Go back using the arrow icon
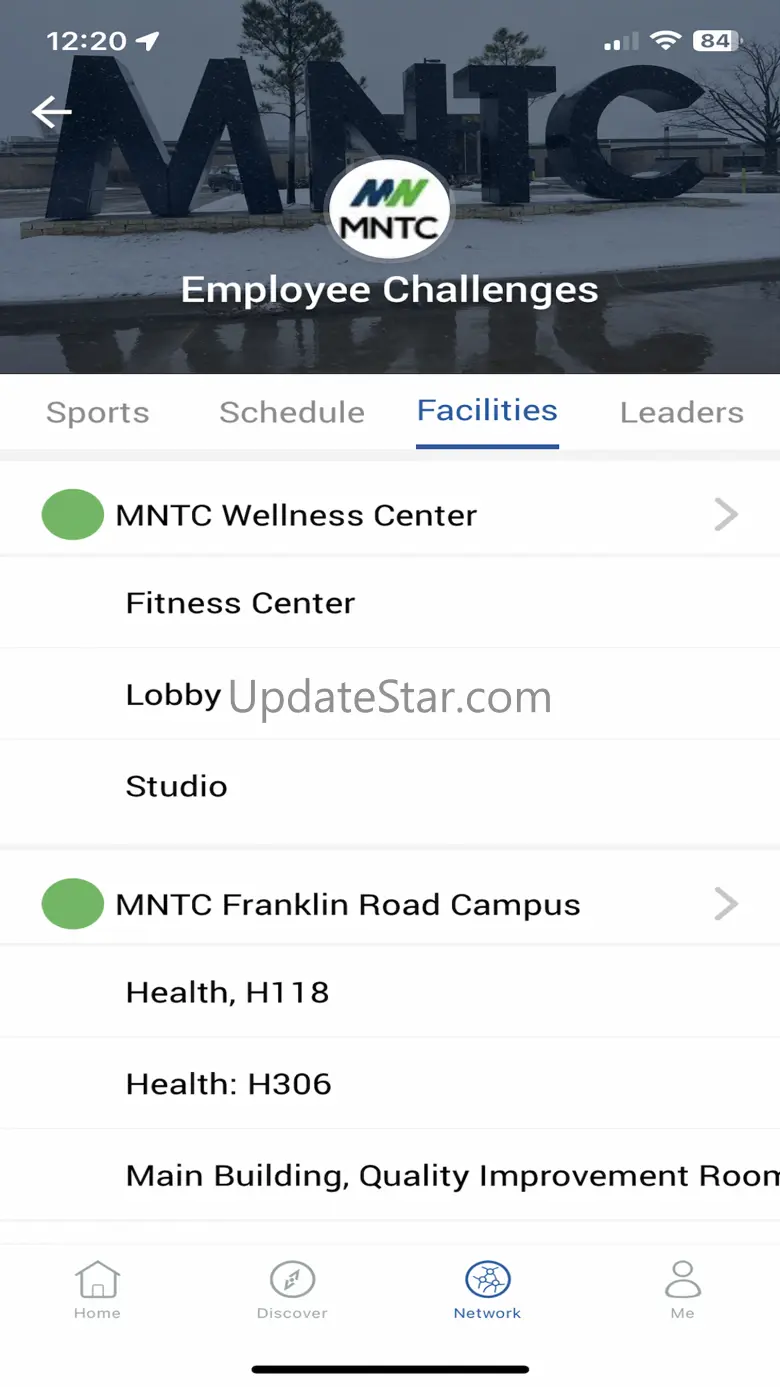Screen dimensions: 780x1387 coord(52,113)
